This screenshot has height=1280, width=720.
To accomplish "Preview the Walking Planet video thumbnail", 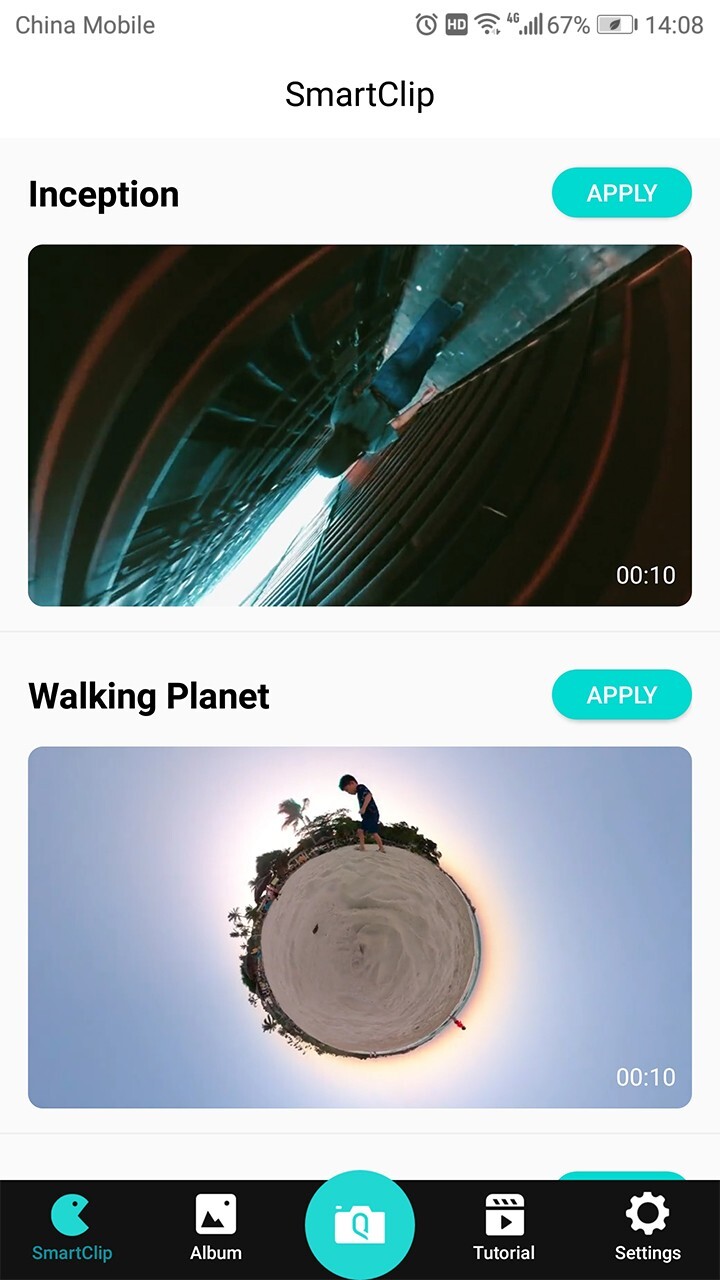I will (360, 925).
